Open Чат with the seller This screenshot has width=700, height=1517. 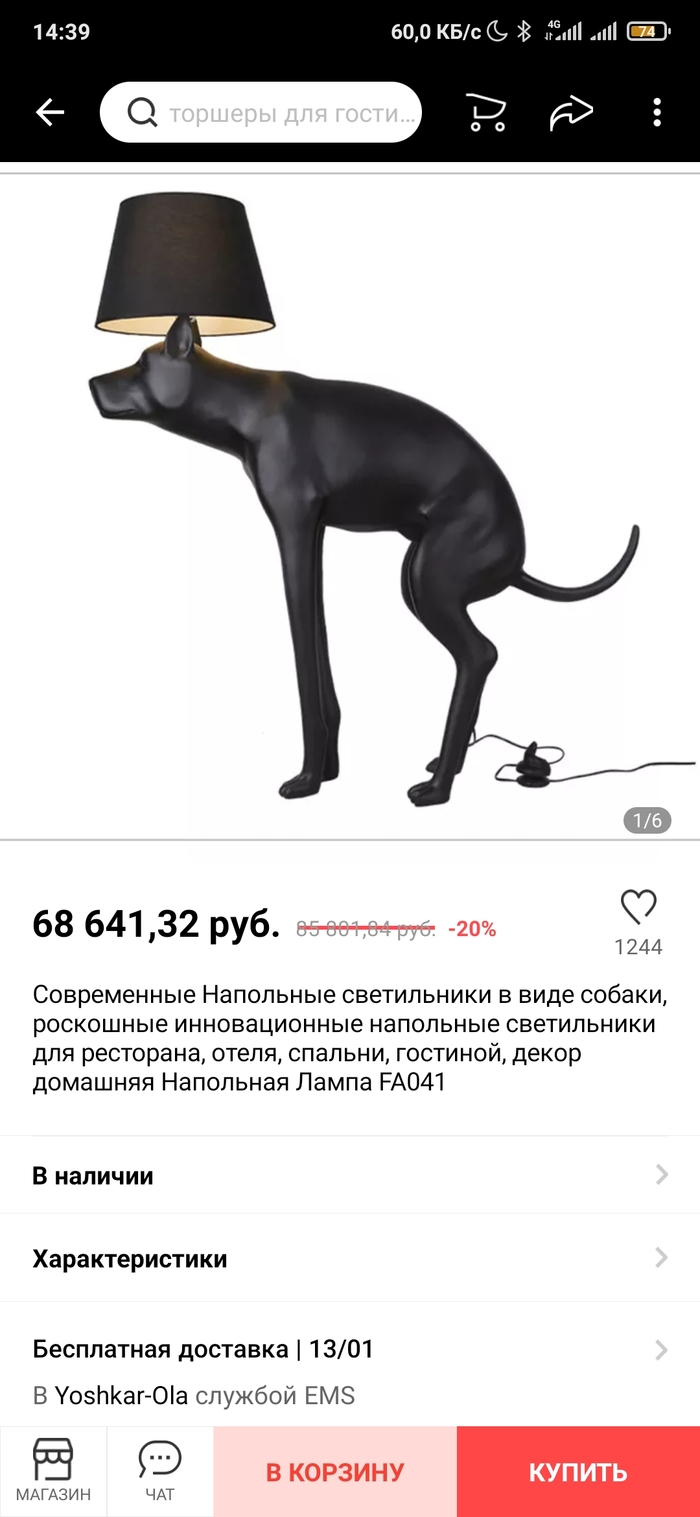160,1471
